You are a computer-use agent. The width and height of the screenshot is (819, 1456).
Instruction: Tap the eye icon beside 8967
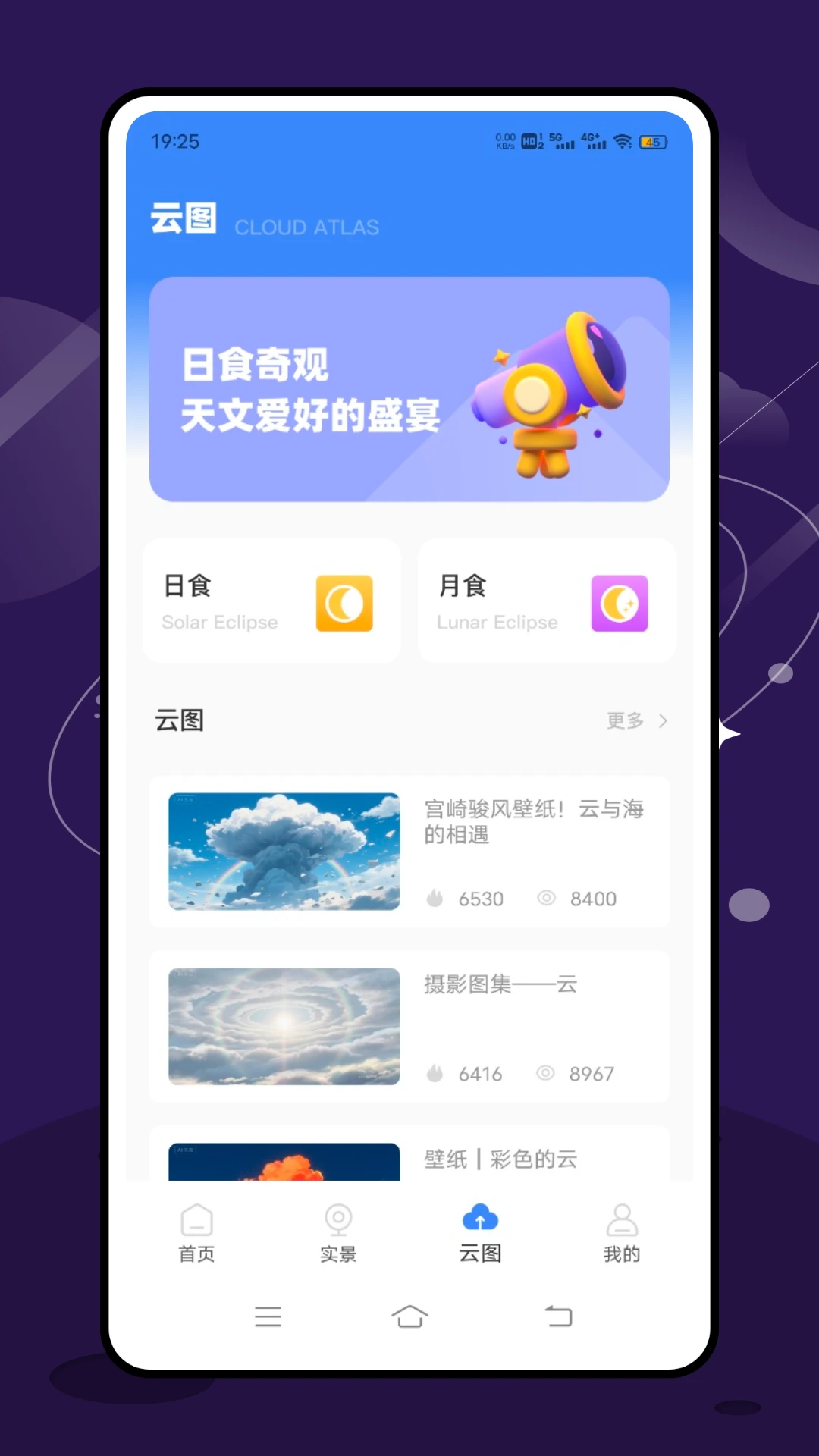click(x=547, y=1073)
